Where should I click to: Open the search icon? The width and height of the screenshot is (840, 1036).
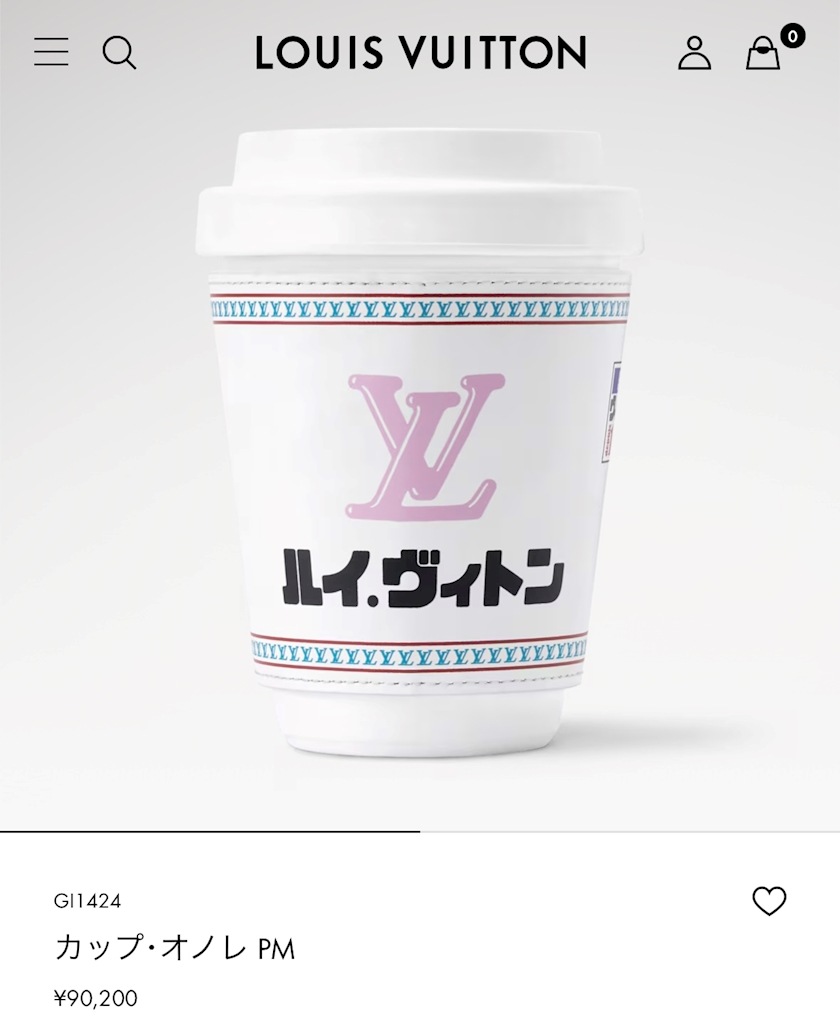pyautogui.click(x=120, y=53)
